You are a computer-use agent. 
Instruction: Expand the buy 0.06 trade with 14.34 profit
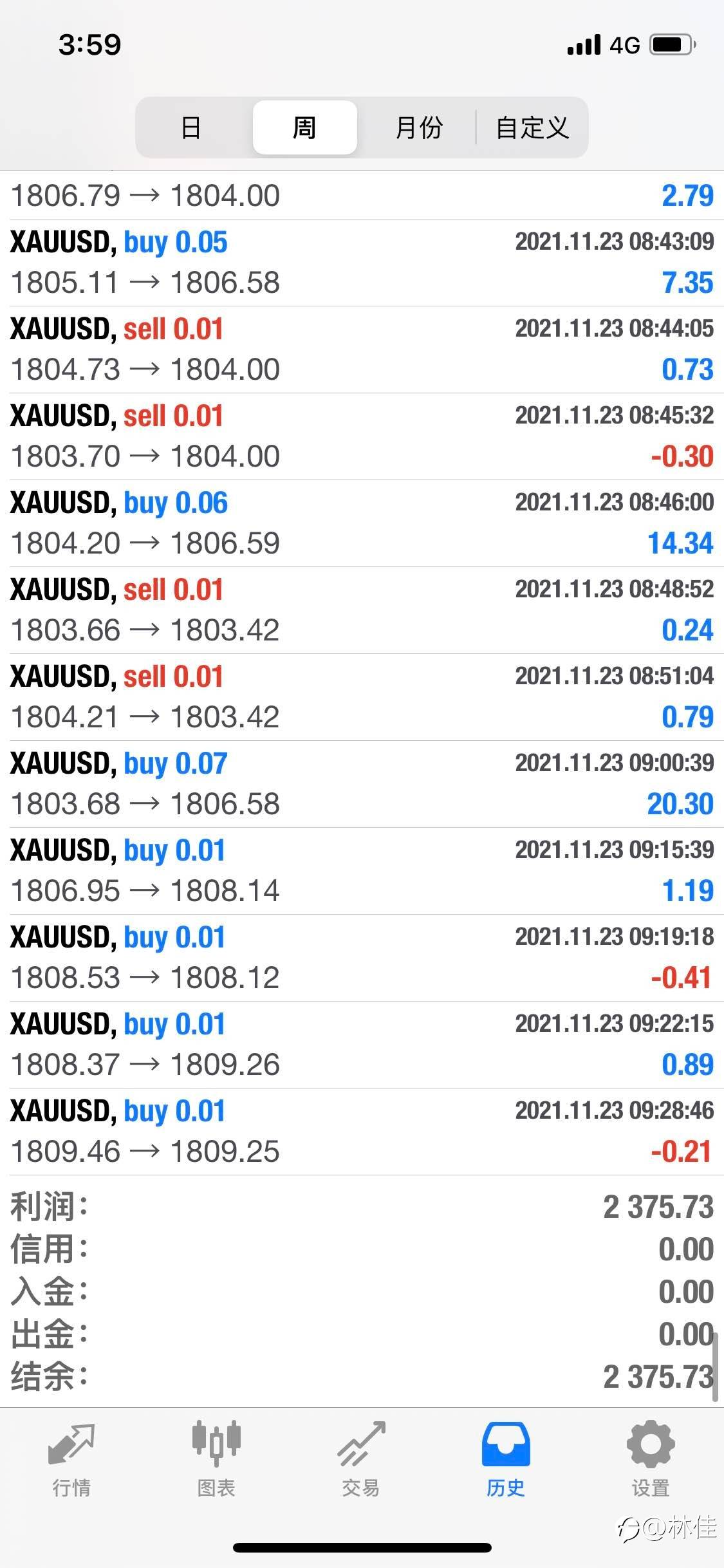[x=362, y=523]
